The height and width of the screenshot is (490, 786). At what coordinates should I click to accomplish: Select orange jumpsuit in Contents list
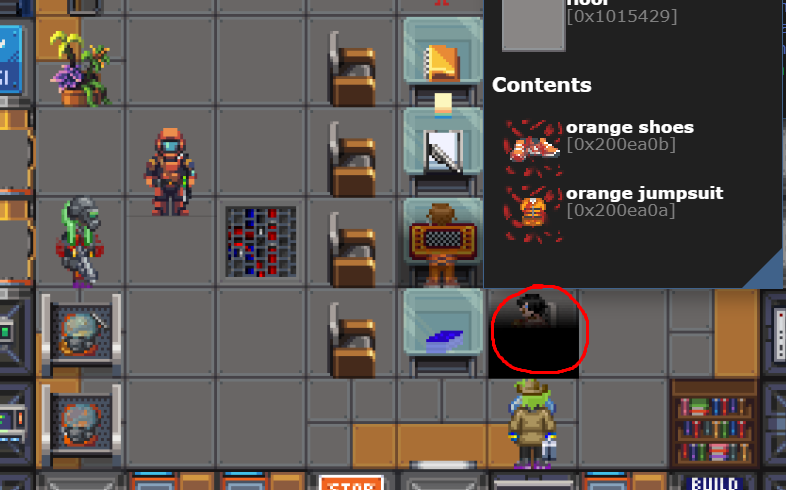pos(643,193)
